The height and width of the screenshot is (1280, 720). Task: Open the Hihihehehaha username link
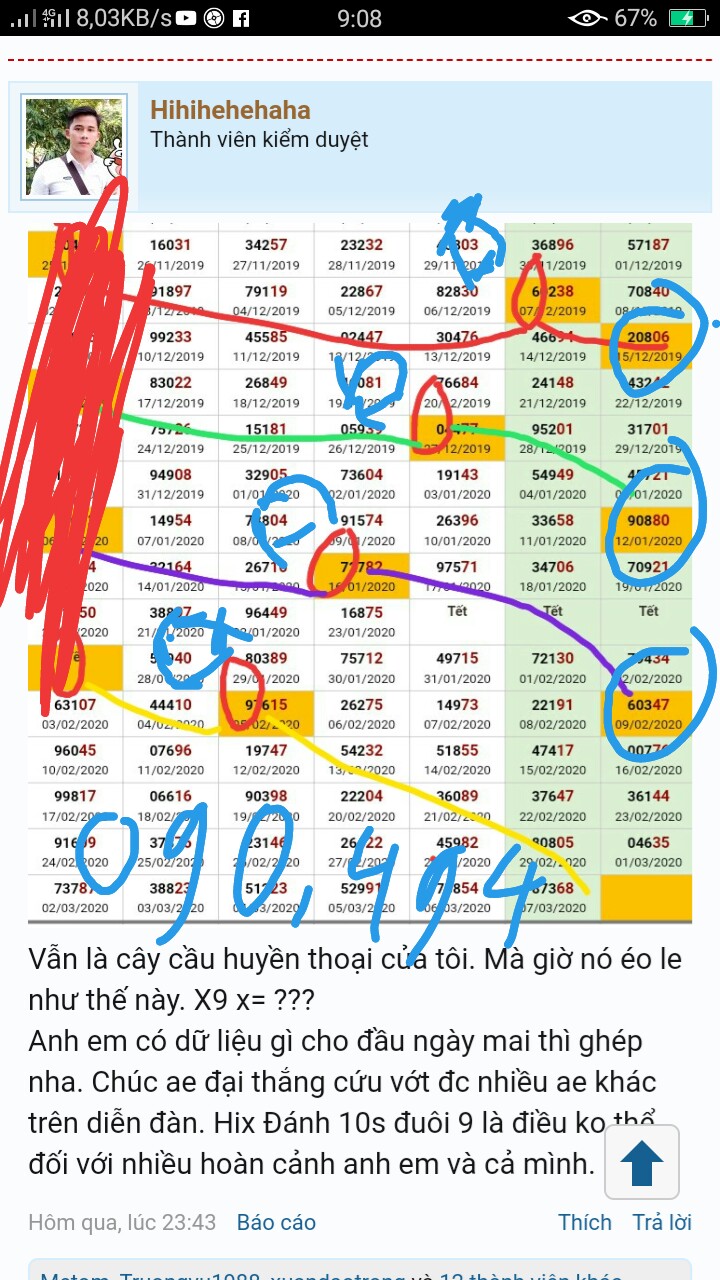[230, 110]
